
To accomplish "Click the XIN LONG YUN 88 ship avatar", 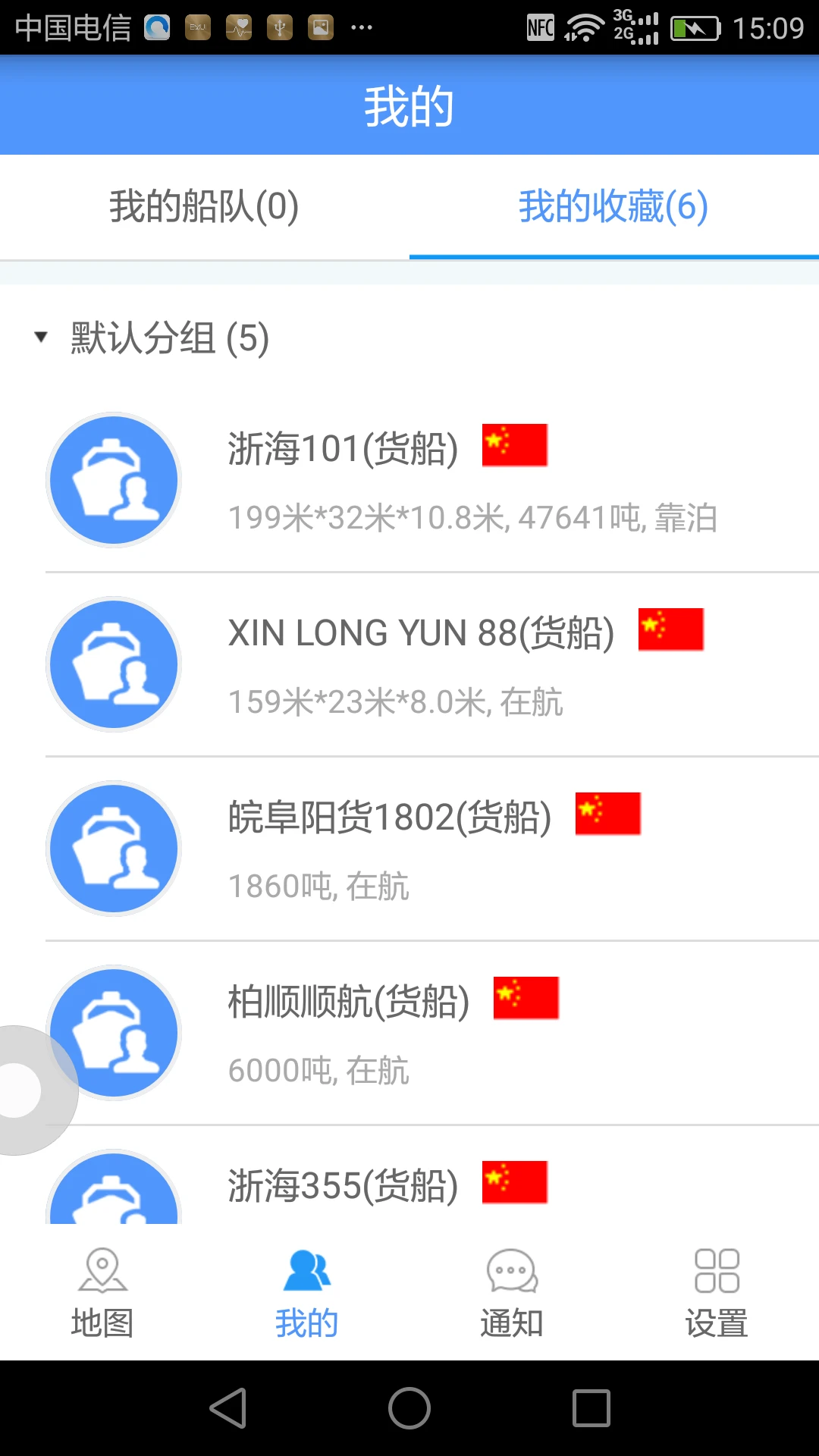I will click(x=112, y=664).
